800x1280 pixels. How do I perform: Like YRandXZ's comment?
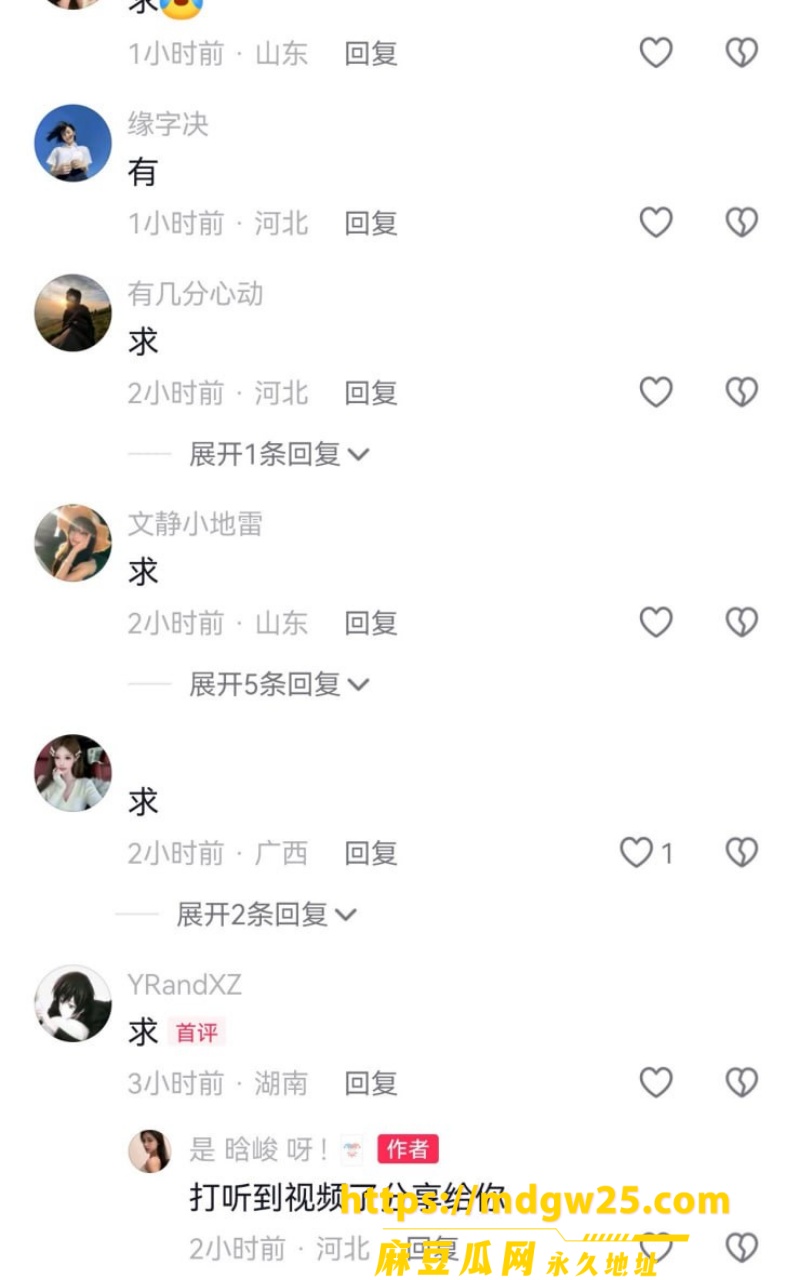click(x=656, y=1082)
